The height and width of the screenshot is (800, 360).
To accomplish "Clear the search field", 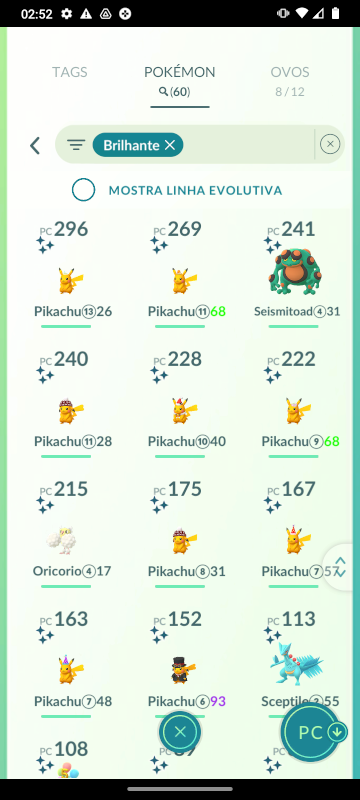I will [330, 144].
